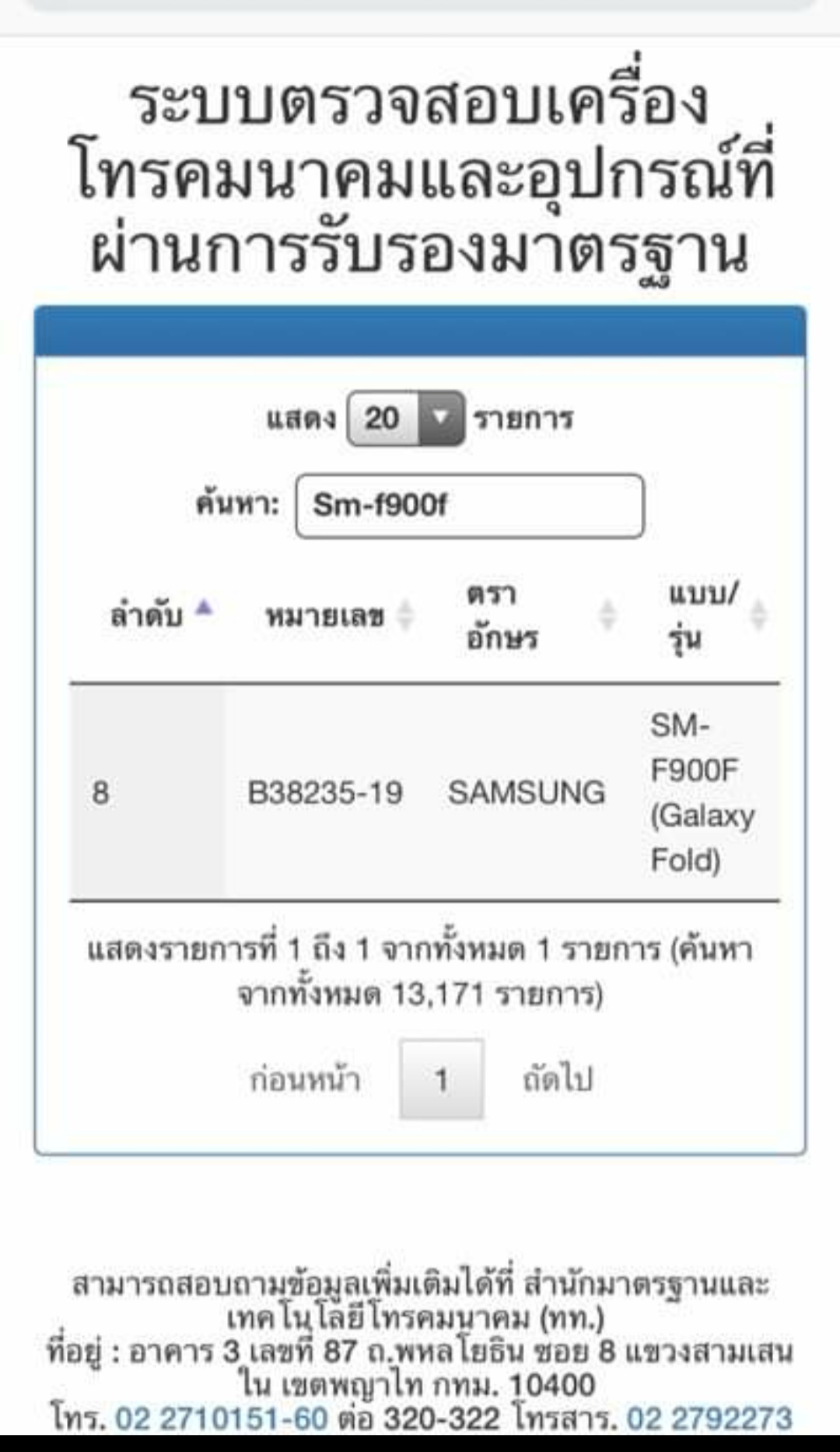The height and width of the screenshot is (1452, 840).
Task: Call the phone number 02 2710151-60
Action: click(222, 1419)
